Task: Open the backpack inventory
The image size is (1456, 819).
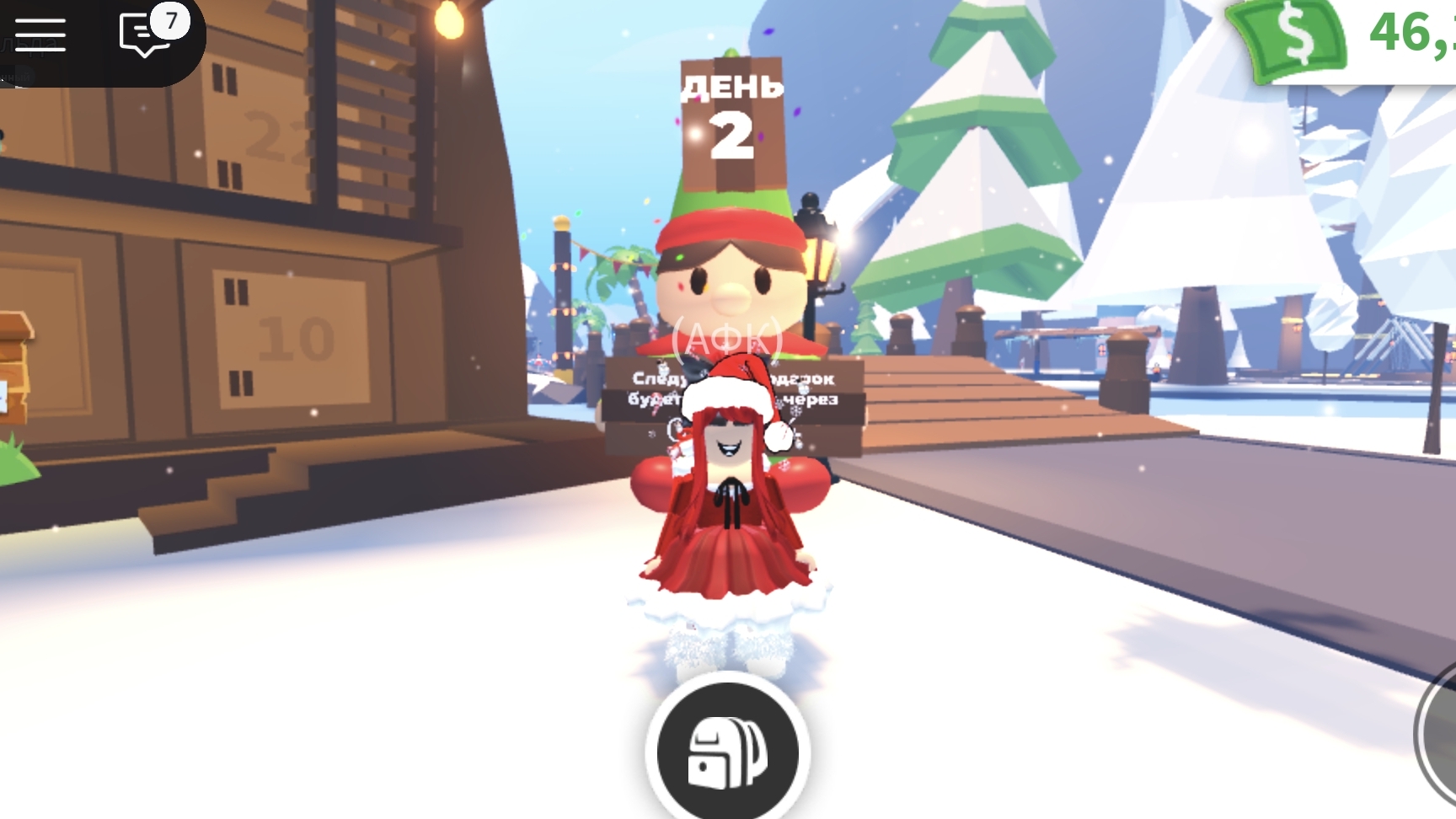Action: 728,752
